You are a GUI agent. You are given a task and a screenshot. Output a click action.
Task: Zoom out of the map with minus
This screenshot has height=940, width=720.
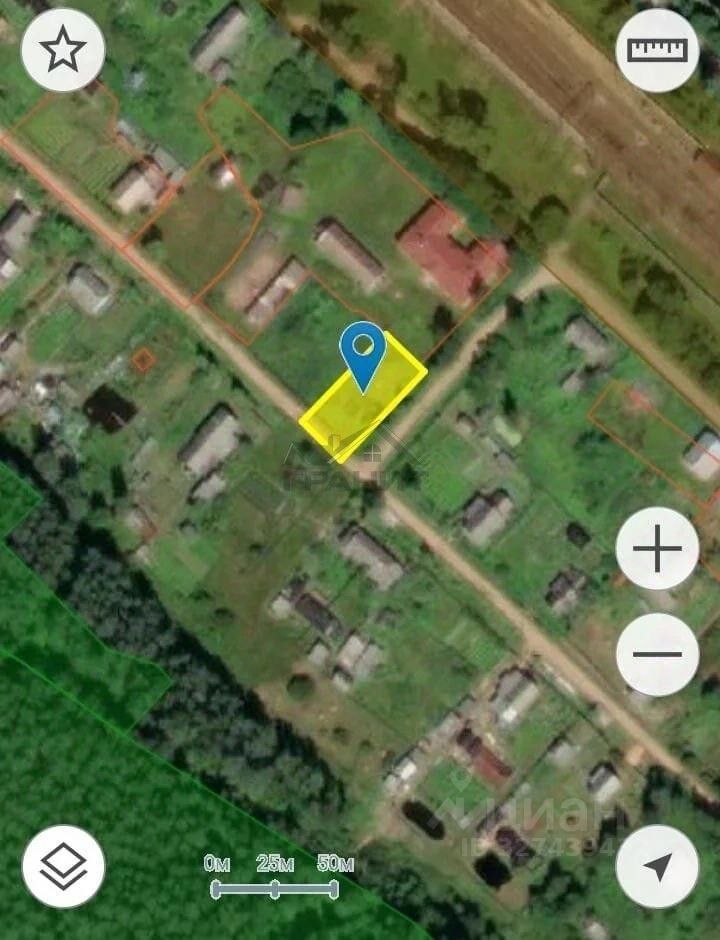[657, 655]
